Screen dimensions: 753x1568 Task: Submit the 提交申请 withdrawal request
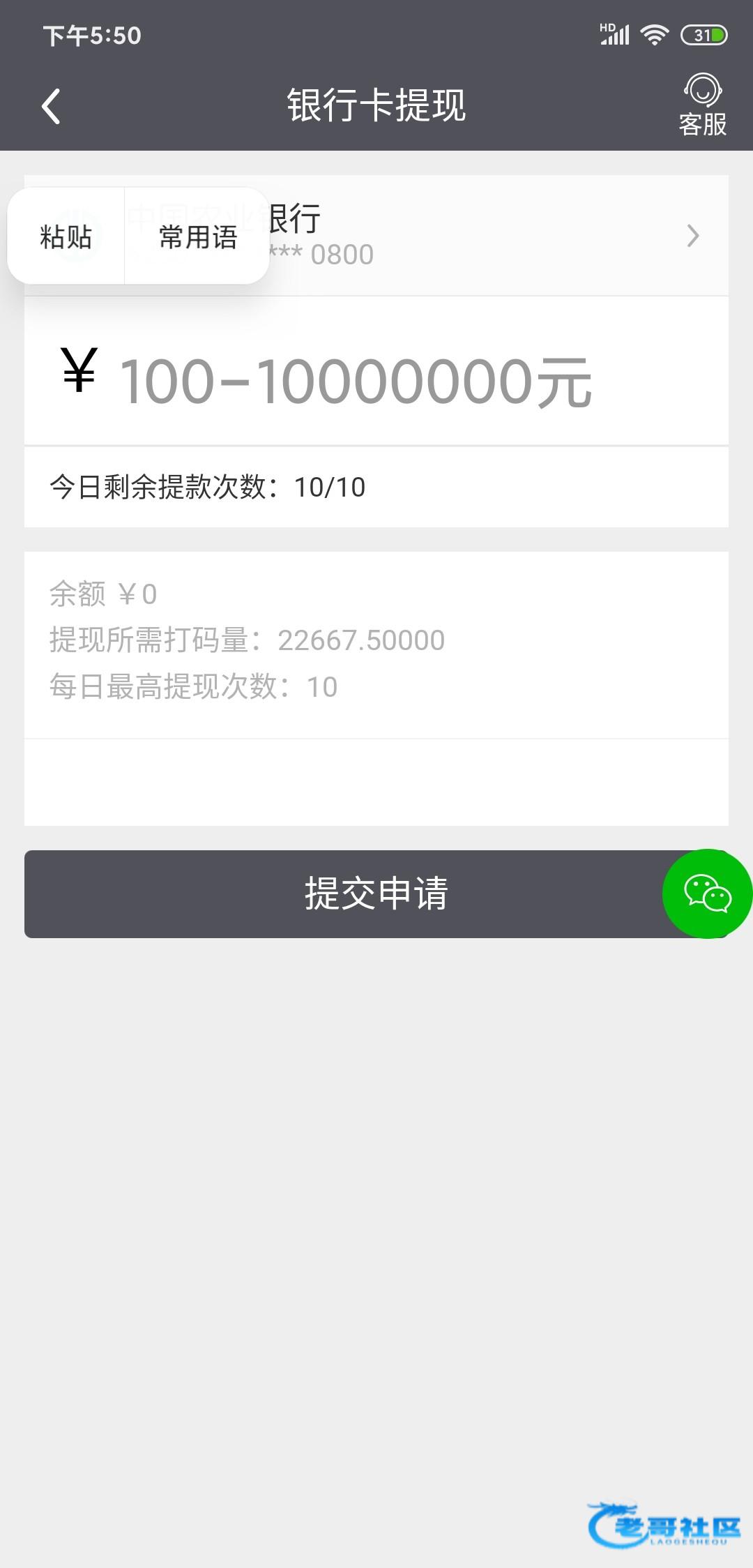[342, 894]
